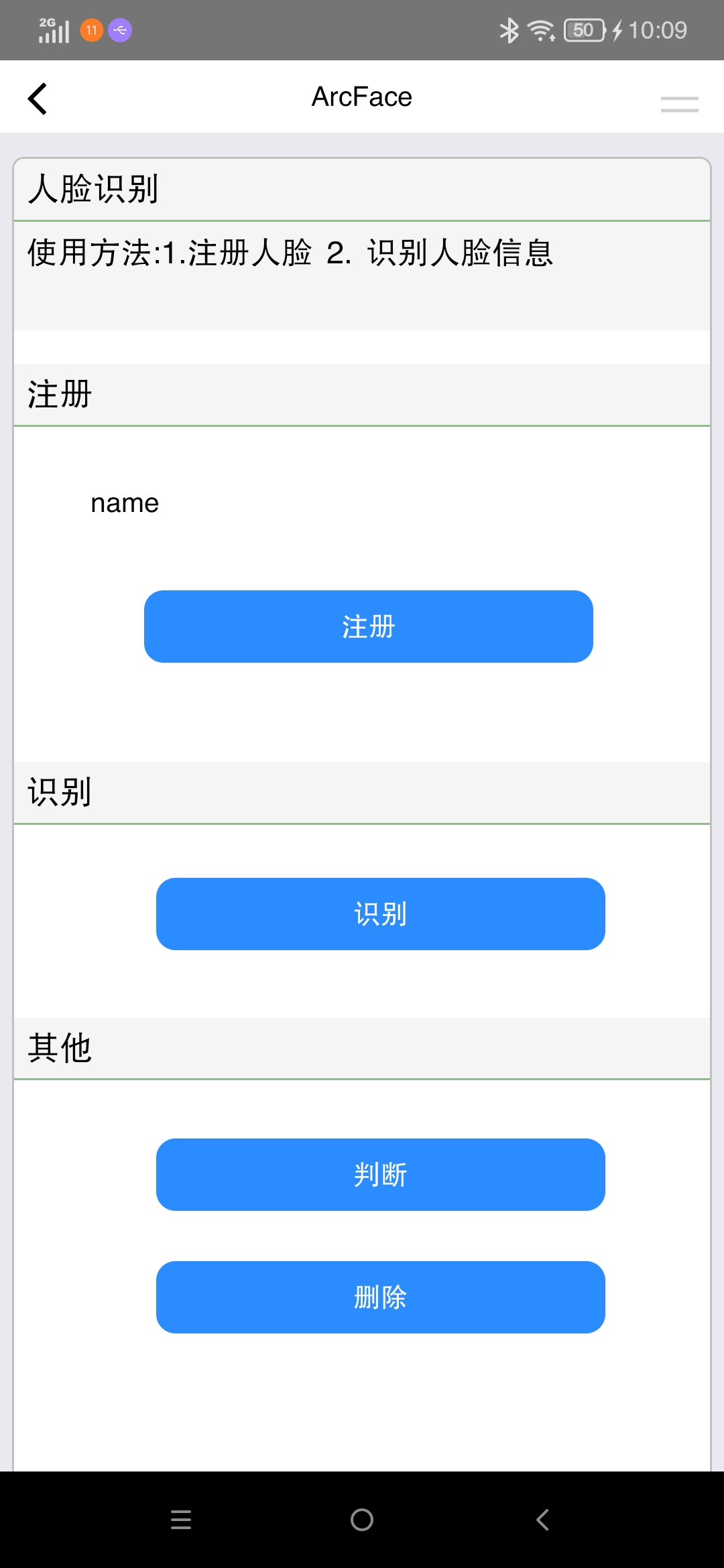Delete face data with the 删除 button
The image size is (724, 1568).
(381, 1297)
